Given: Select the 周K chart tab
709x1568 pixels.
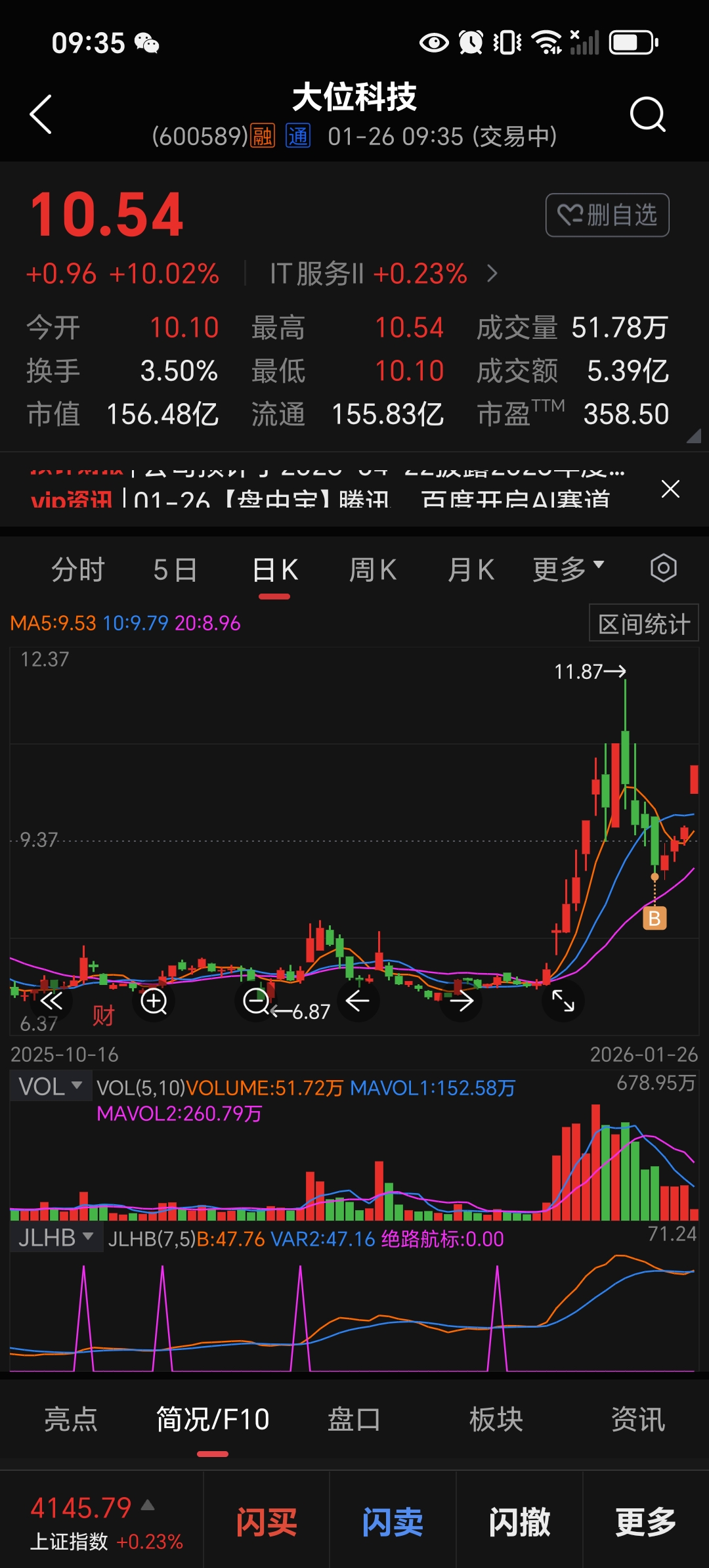Looking at the screenshot, I should tap(372, 570).
